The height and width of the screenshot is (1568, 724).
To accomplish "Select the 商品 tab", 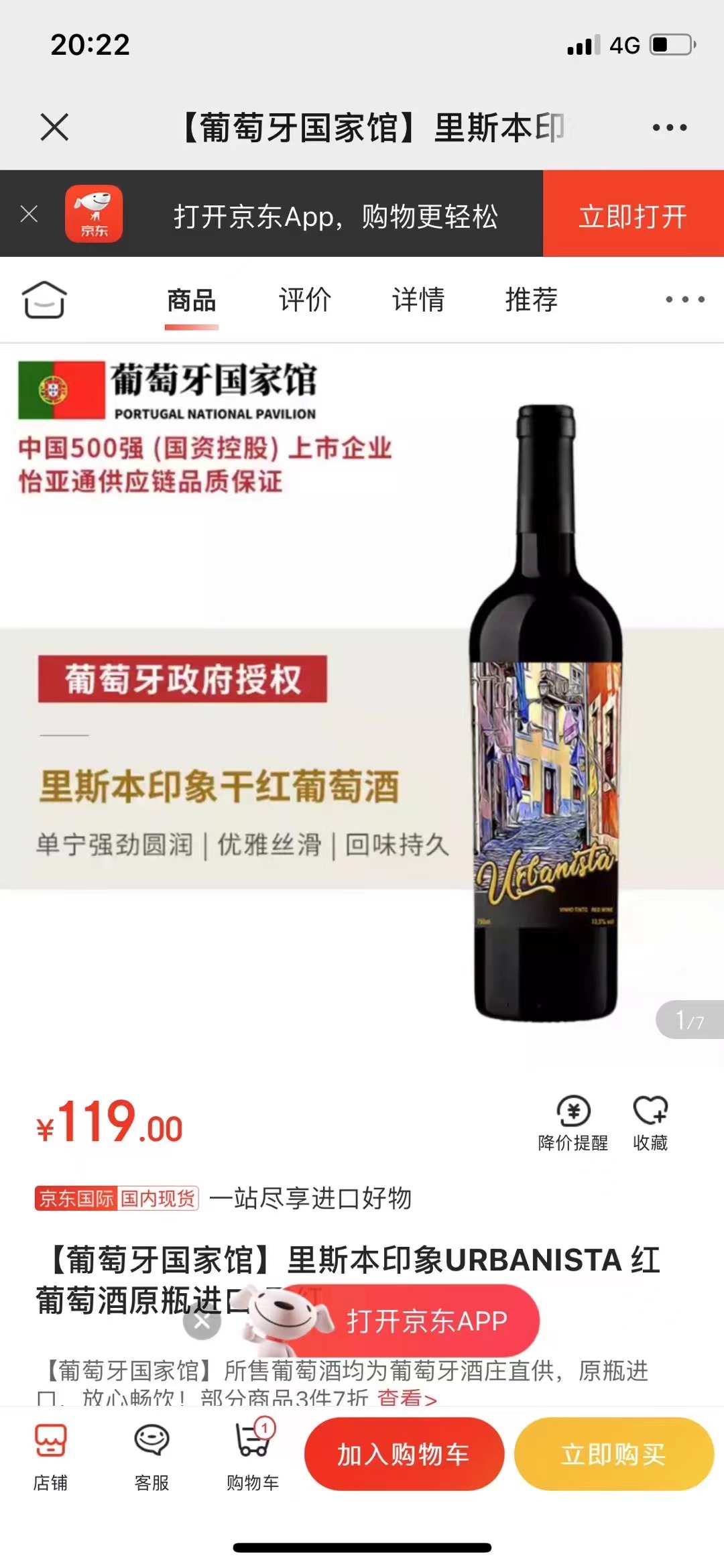I will coord(192,300).
